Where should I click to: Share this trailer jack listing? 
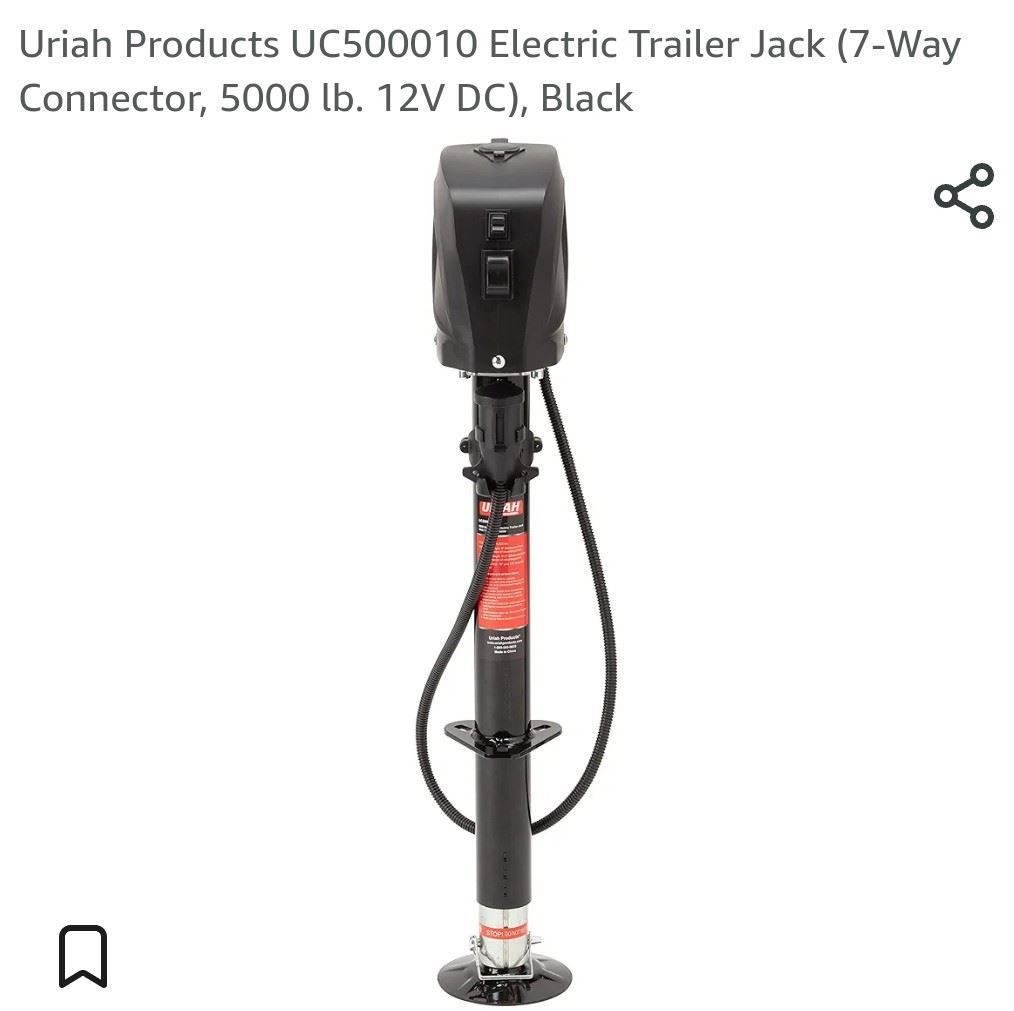click(x=964, y=196)
